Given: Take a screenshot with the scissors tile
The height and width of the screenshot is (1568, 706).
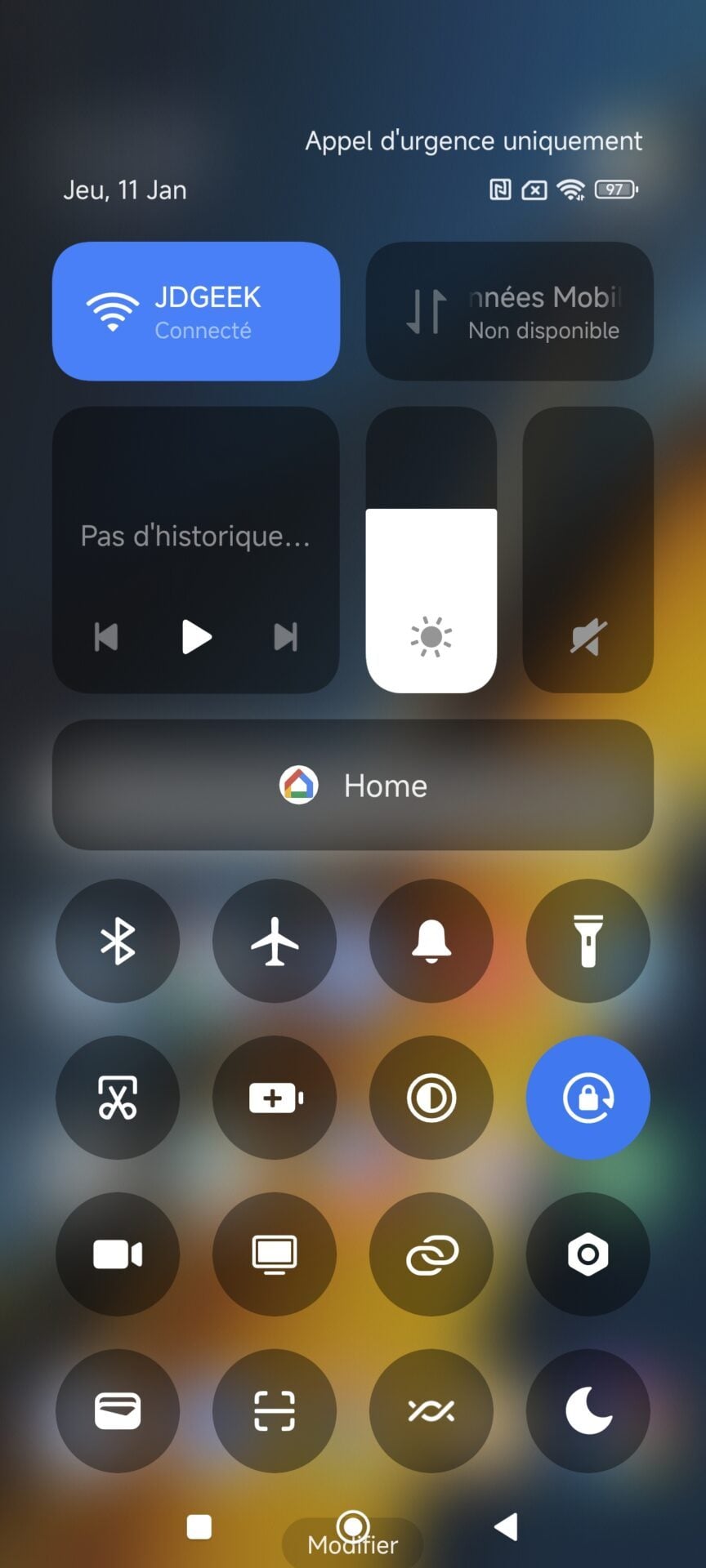Looking at the screenshot, I should pos(118,1098).
